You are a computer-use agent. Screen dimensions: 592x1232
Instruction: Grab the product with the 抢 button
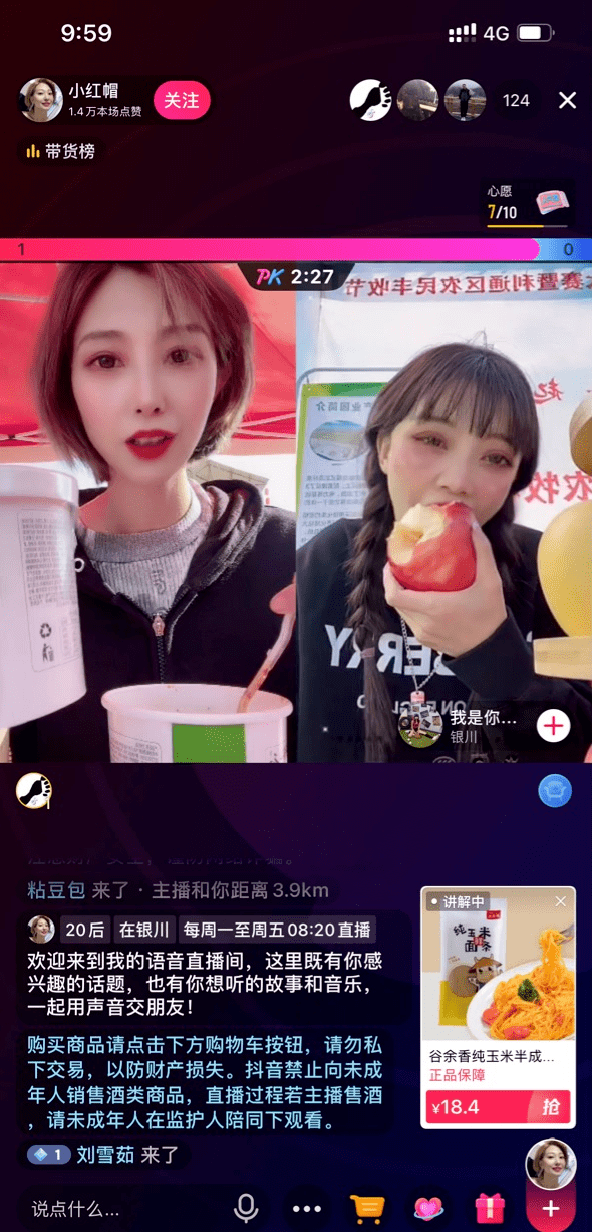click(551, 1107)
